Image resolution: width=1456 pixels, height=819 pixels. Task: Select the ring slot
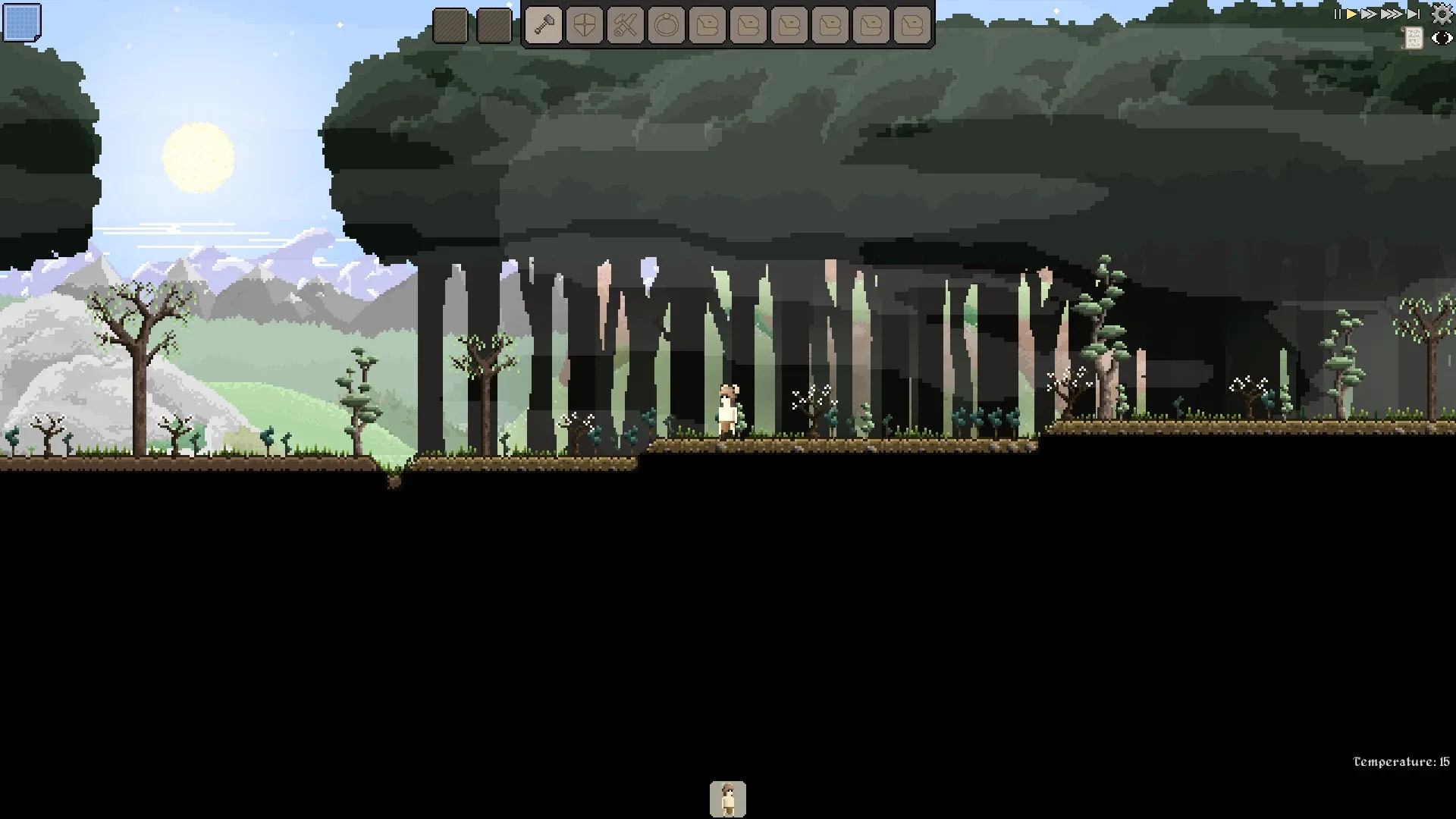pos(666,26)
